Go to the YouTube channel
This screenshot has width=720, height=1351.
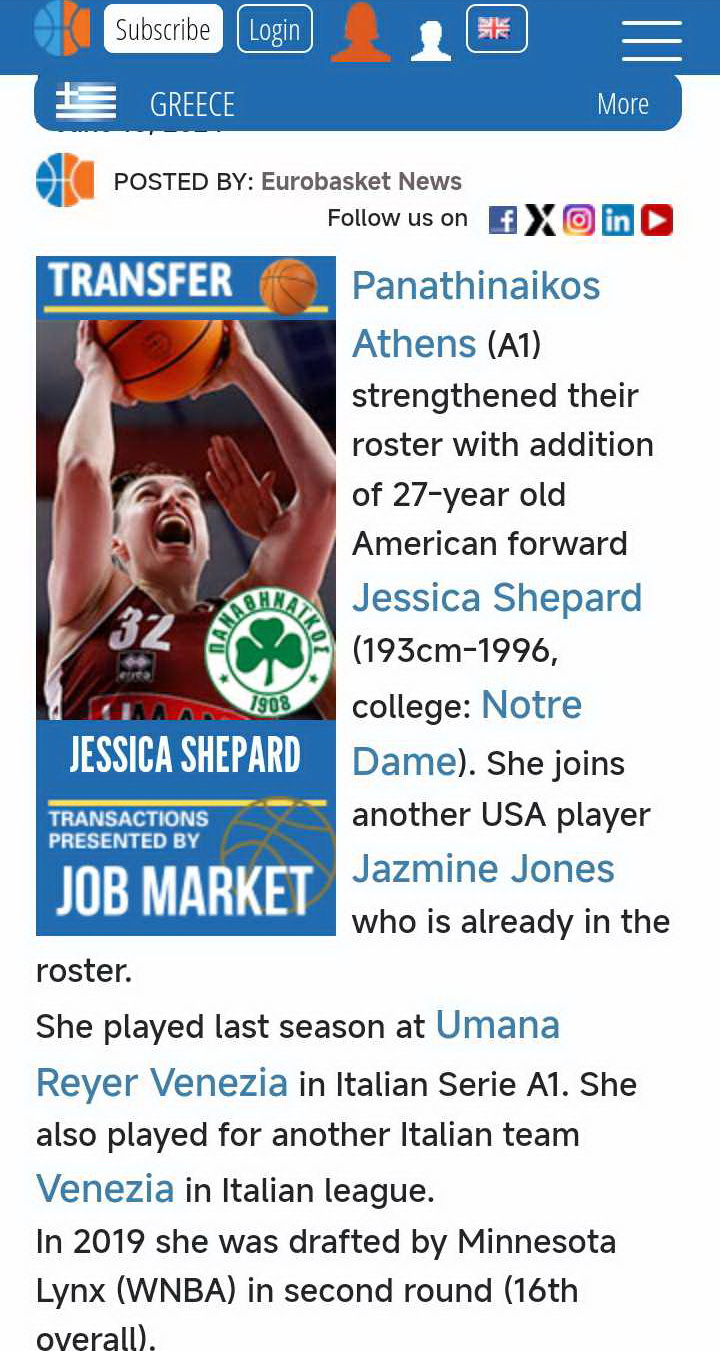click(656, 220)
